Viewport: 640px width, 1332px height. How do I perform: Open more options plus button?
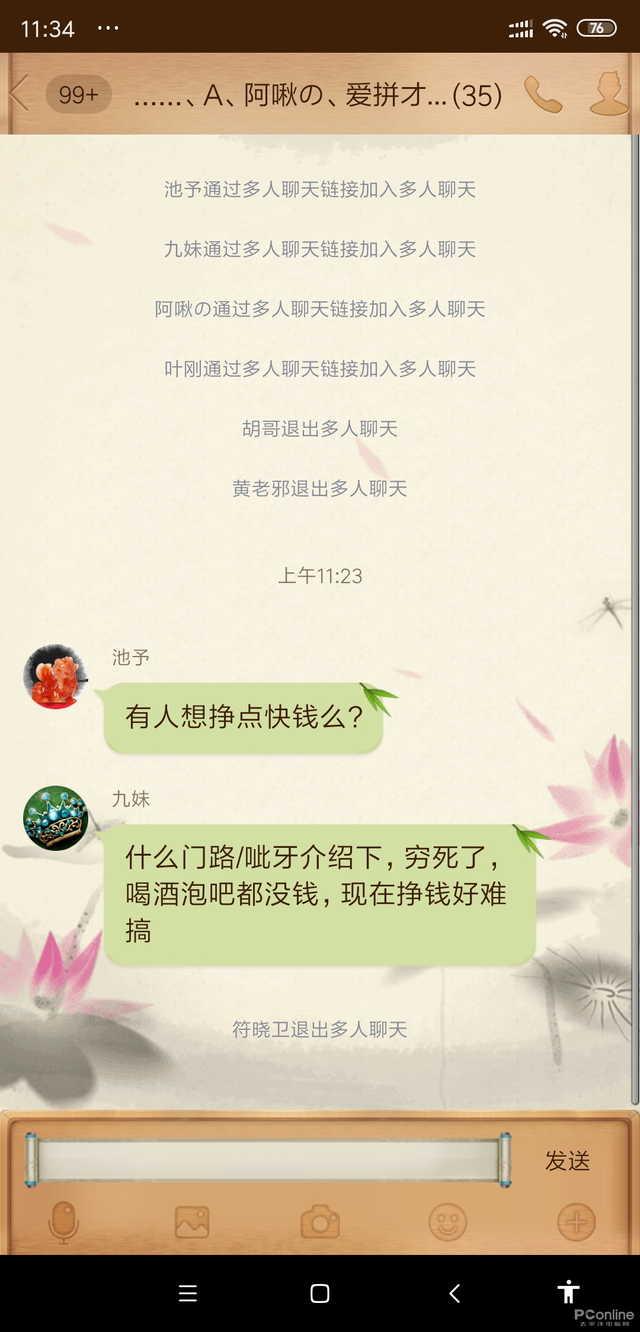coord(576,1221)
